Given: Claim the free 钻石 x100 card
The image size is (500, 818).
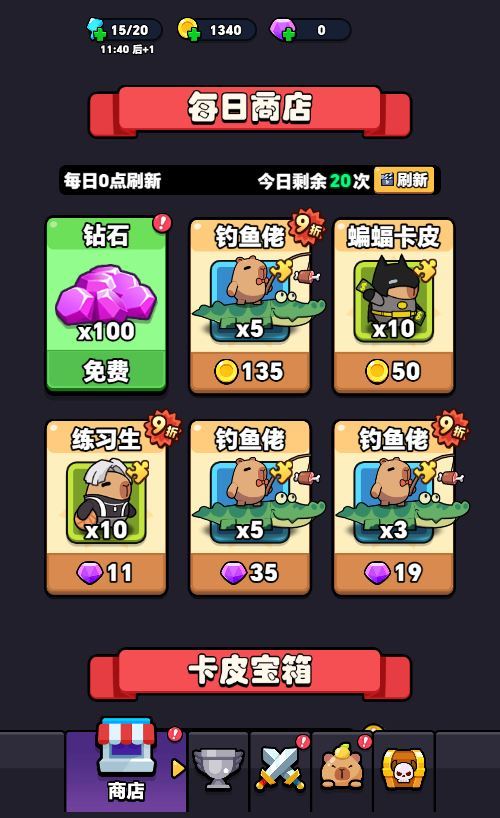Looking at the screenshot, I should [106, 305].
